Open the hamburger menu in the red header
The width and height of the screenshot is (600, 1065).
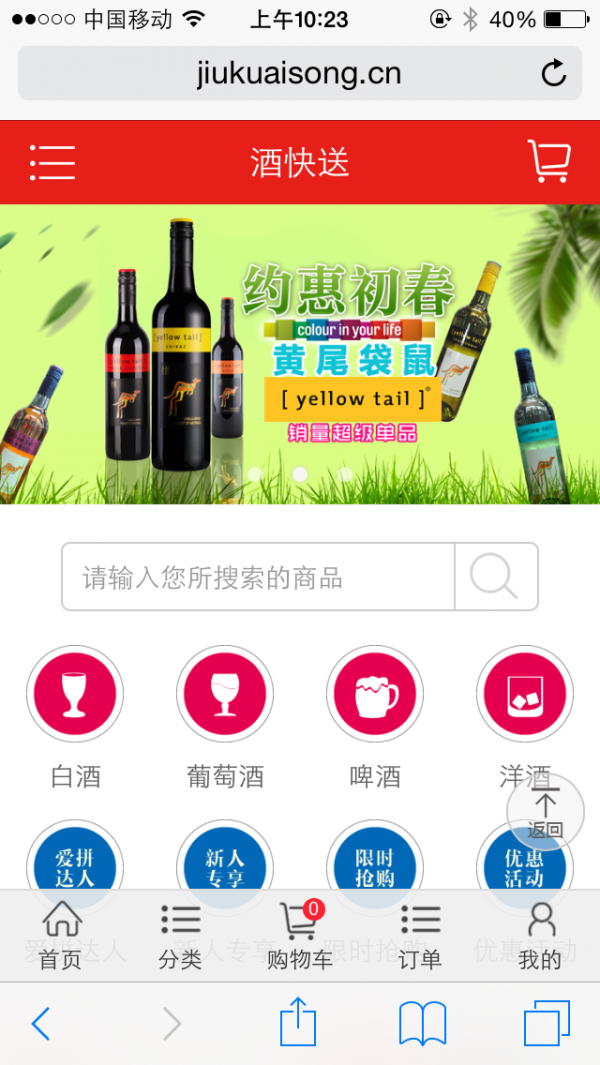(53, 162)
